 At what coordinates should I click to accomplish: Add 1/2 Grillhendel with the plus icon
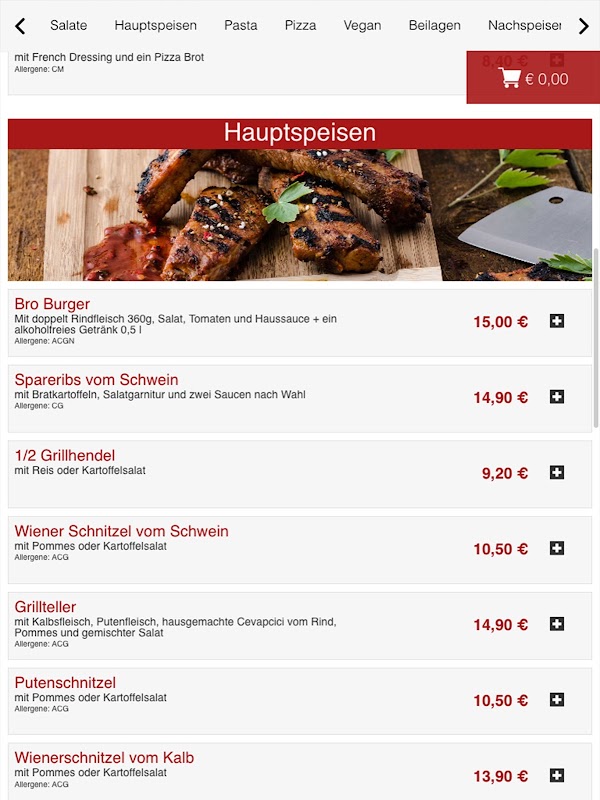[557, 473]
